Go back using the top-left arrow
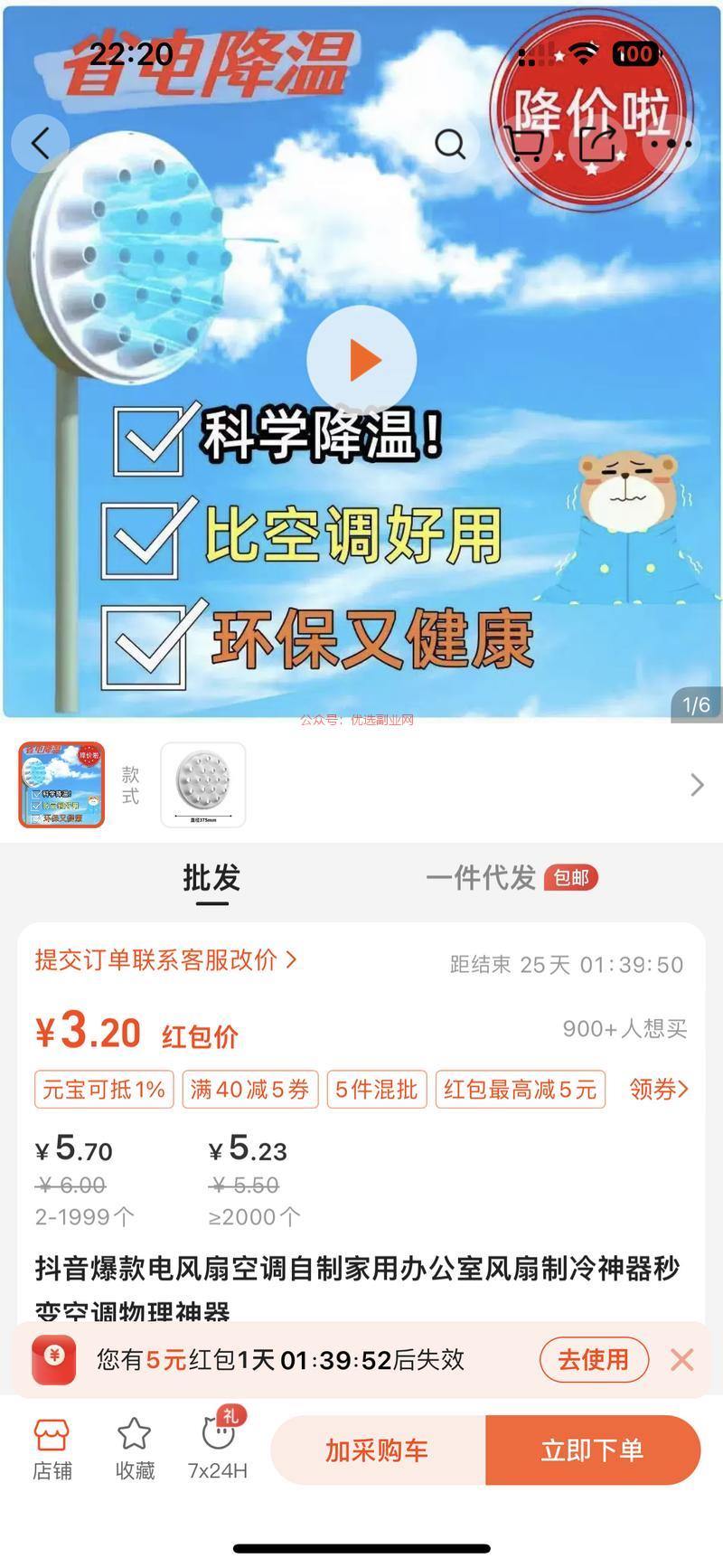This screenshot has width=723, height=1568. point(41,143)
